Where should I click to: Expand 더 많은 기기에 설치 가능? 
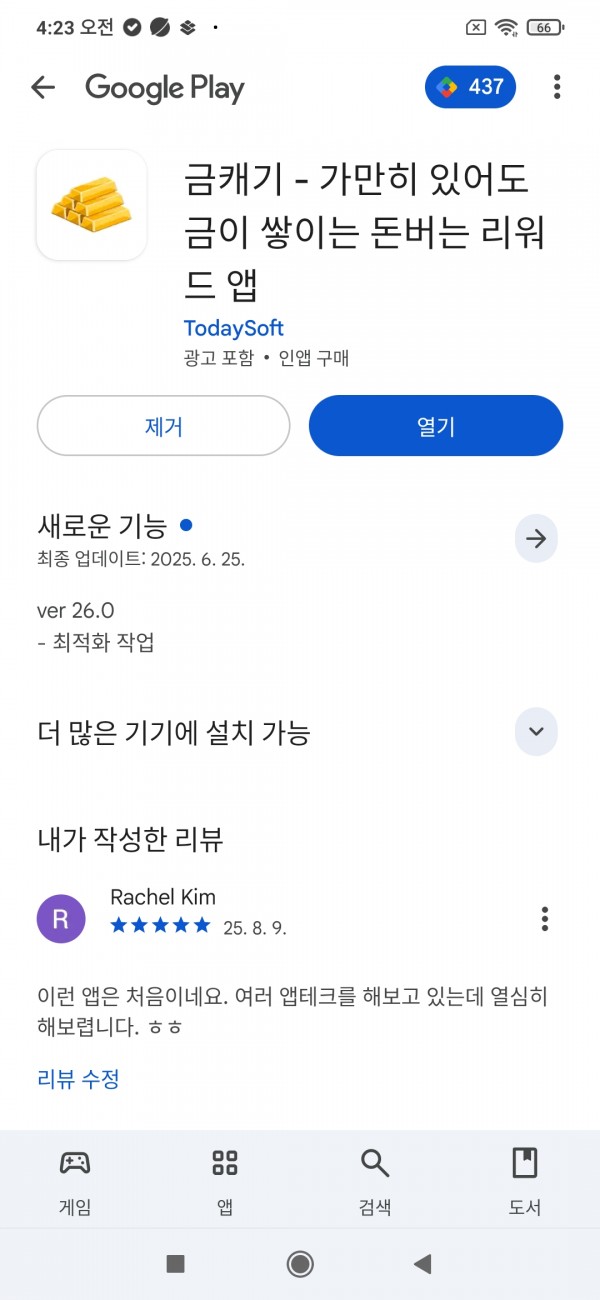click(536, 732)
